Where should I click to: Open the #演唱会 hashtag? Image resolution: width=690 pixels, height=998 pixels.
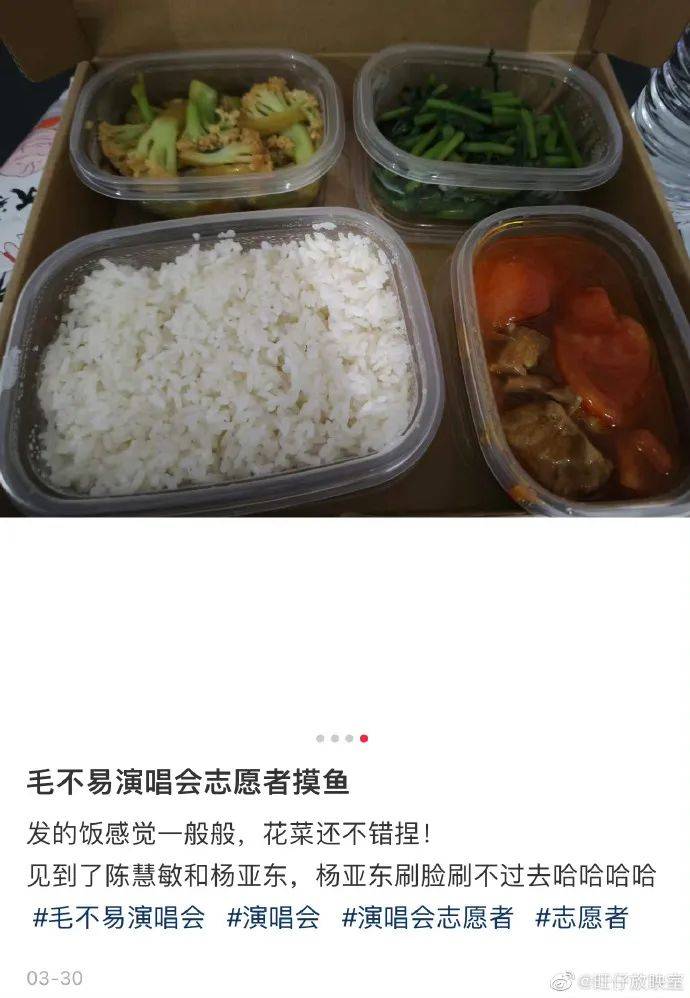273,917
